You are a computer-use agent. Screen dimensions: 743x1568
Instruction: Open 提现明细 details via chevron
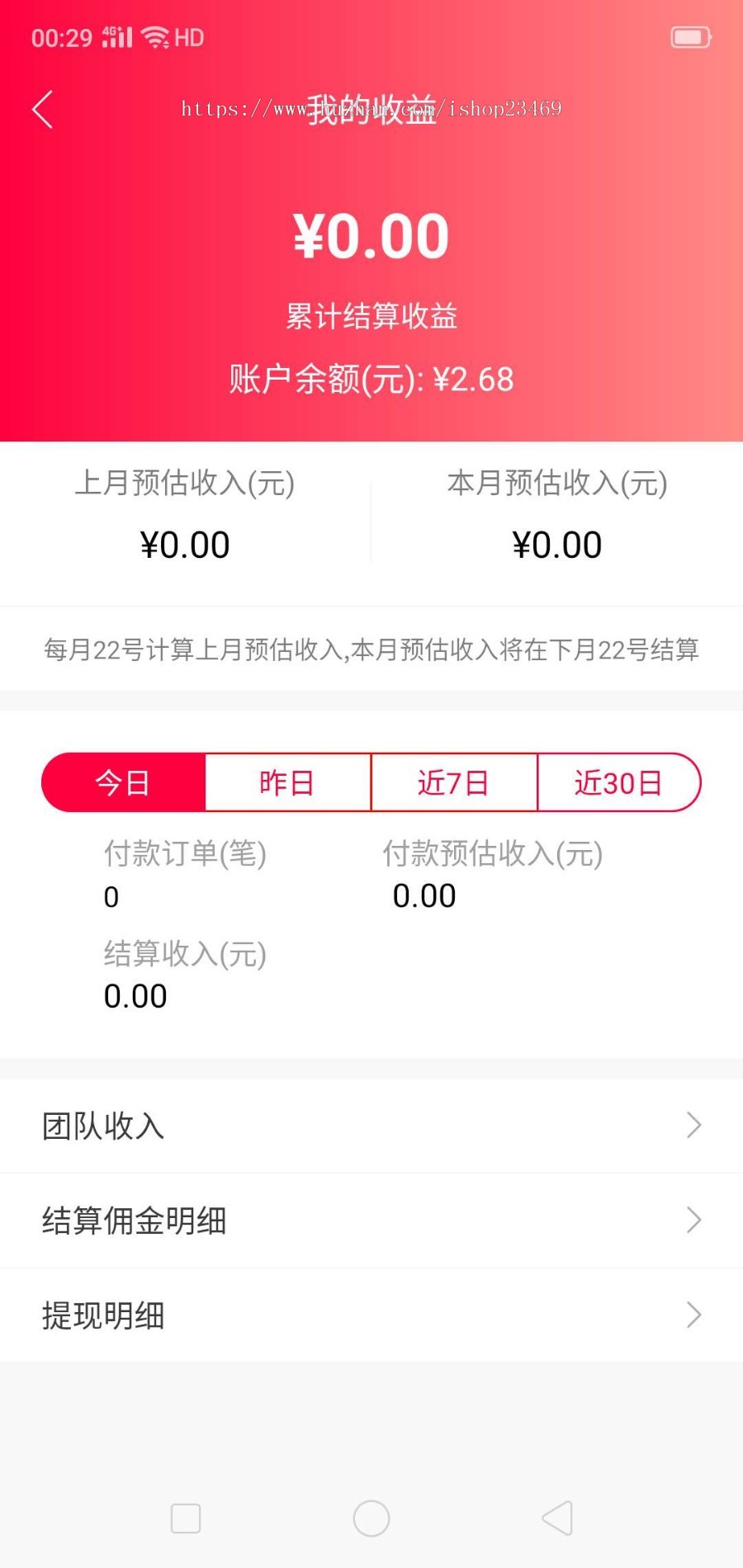[x=693, y=1316]
